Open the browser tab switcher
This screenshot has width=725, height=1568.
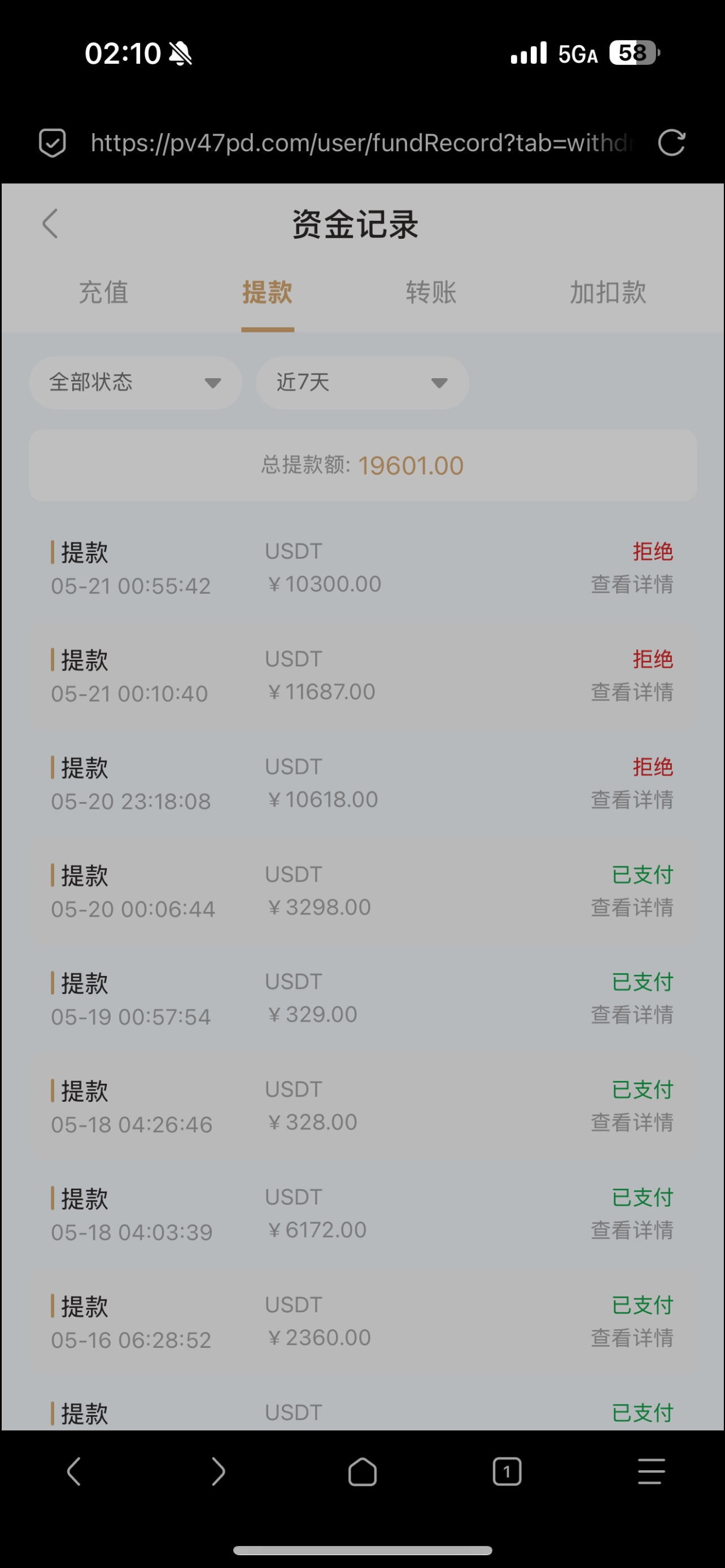506,1473
